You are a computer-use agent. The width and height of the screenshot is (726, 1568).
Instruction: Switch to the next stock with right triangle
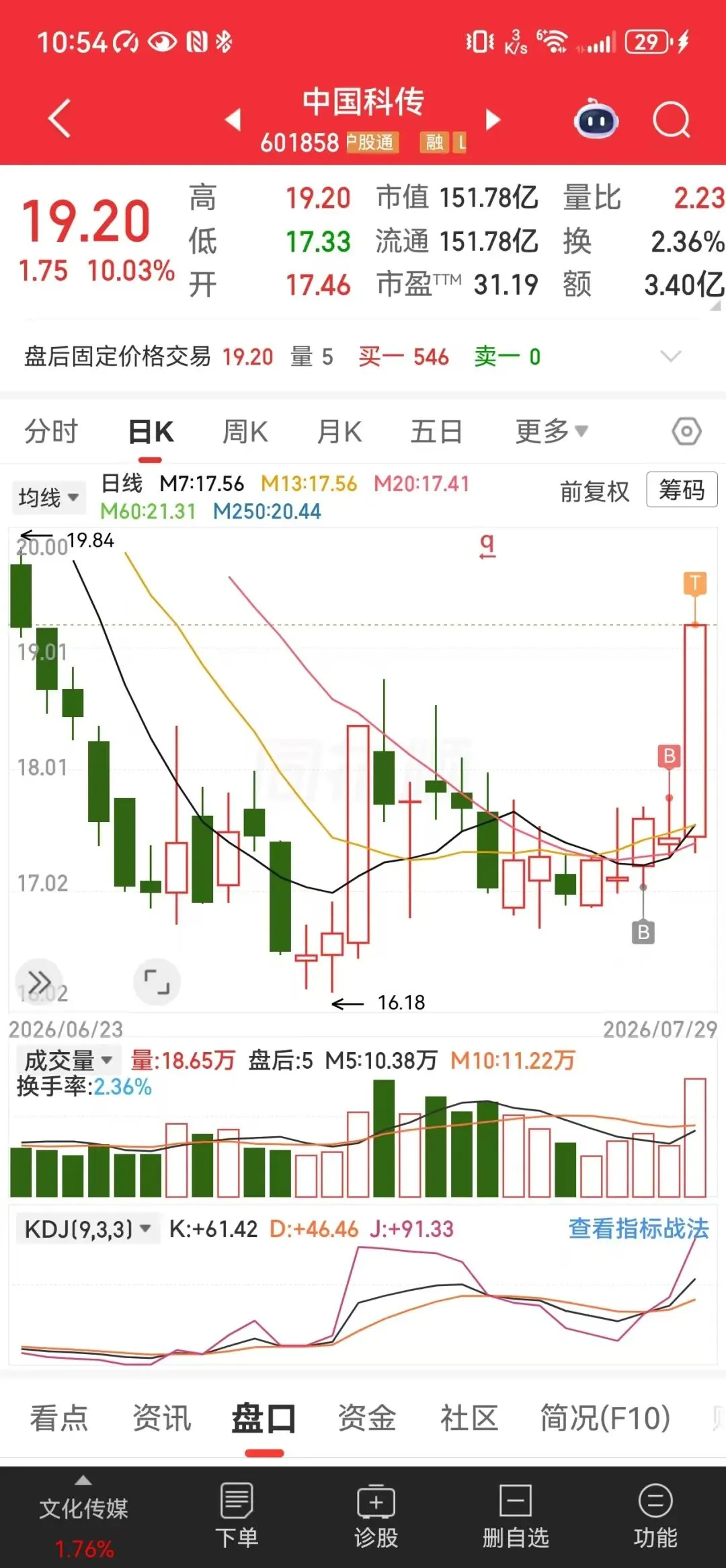point(493,120)
